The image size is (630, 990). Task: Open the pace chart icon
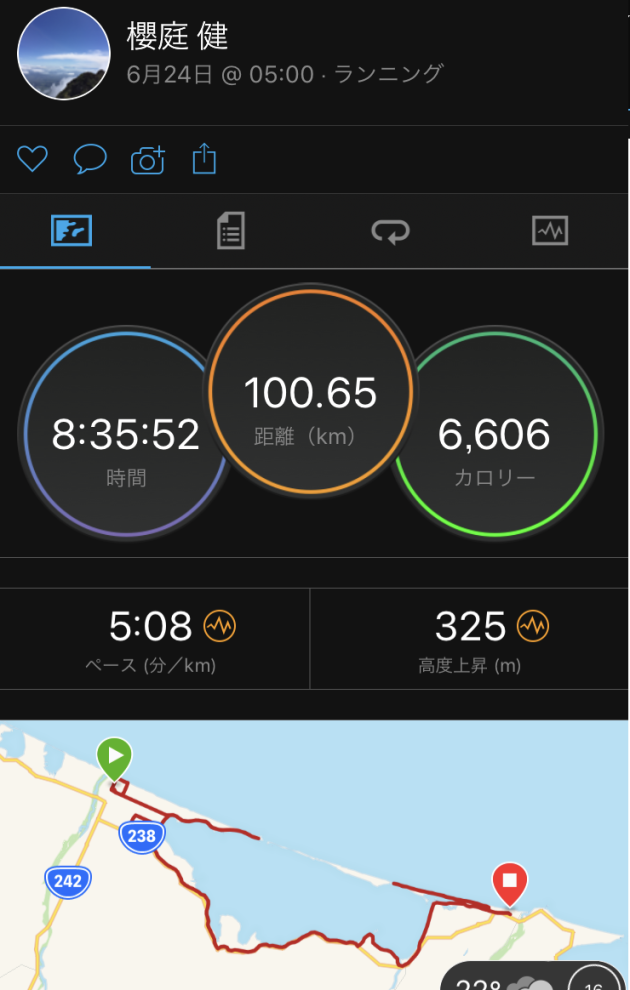219,627
